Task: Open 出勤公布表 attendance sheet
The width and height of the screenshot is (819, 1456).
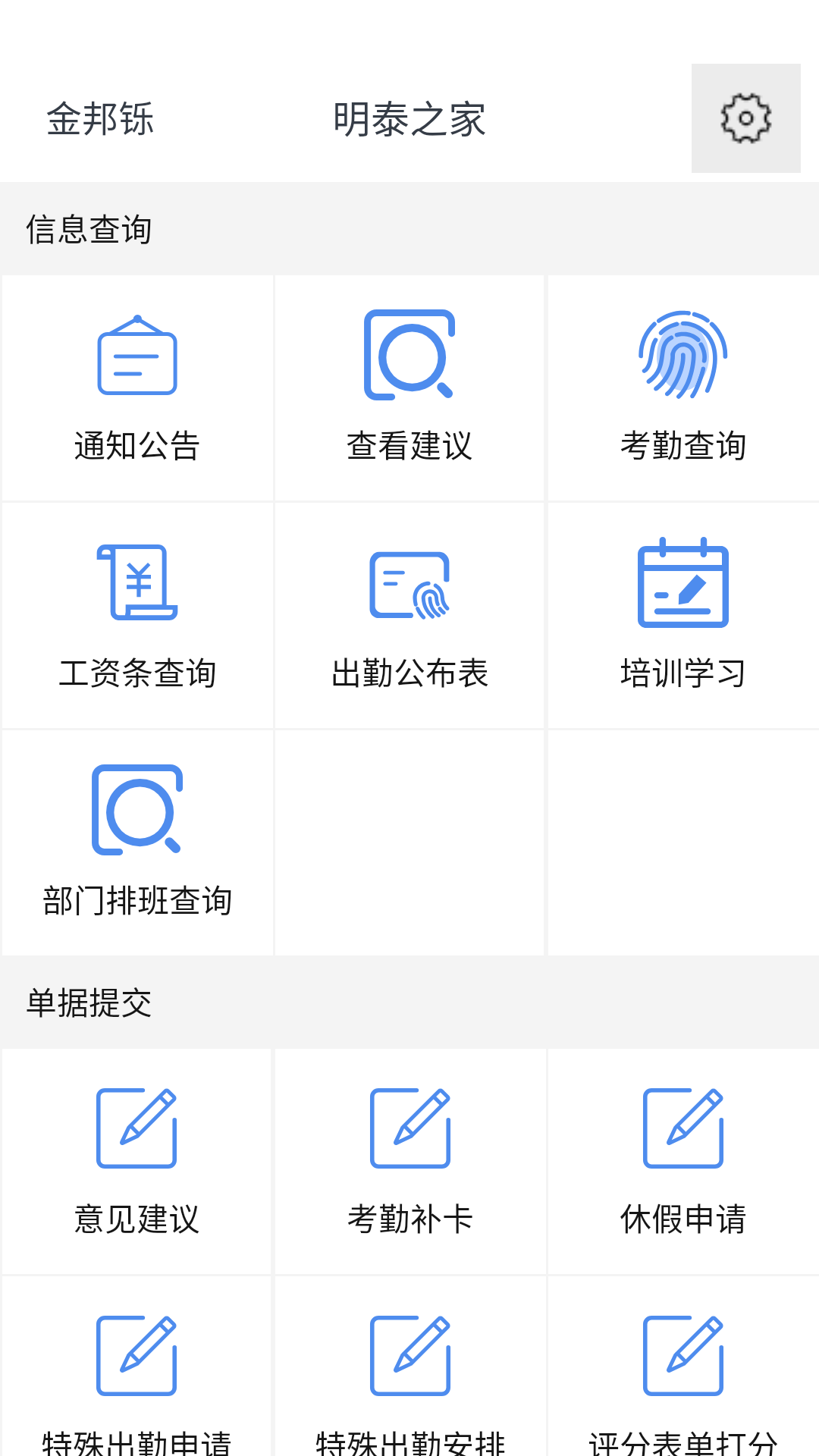Action: point(409,615)
